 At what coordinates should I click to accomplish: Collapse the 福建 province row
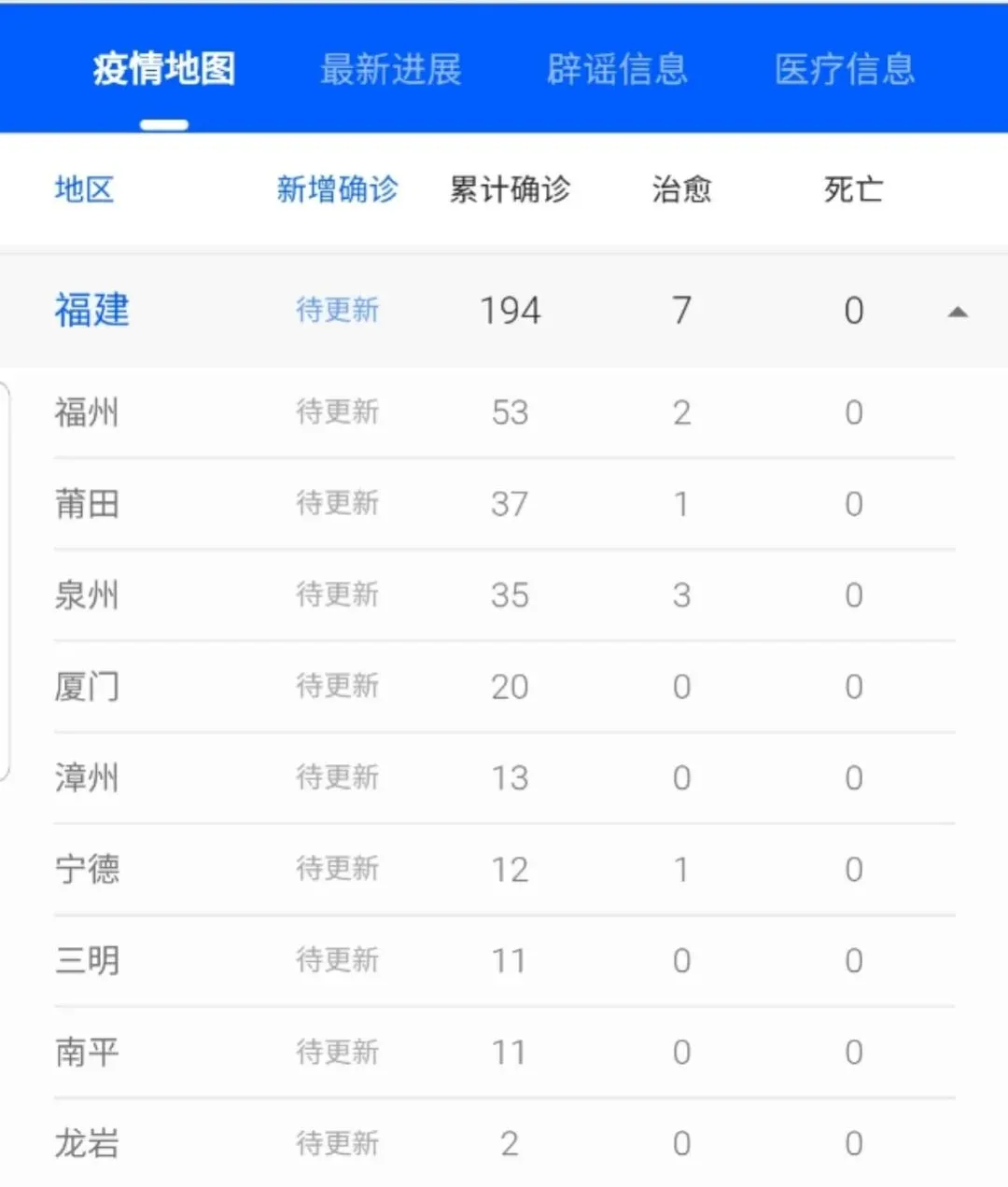pos(958,313)
